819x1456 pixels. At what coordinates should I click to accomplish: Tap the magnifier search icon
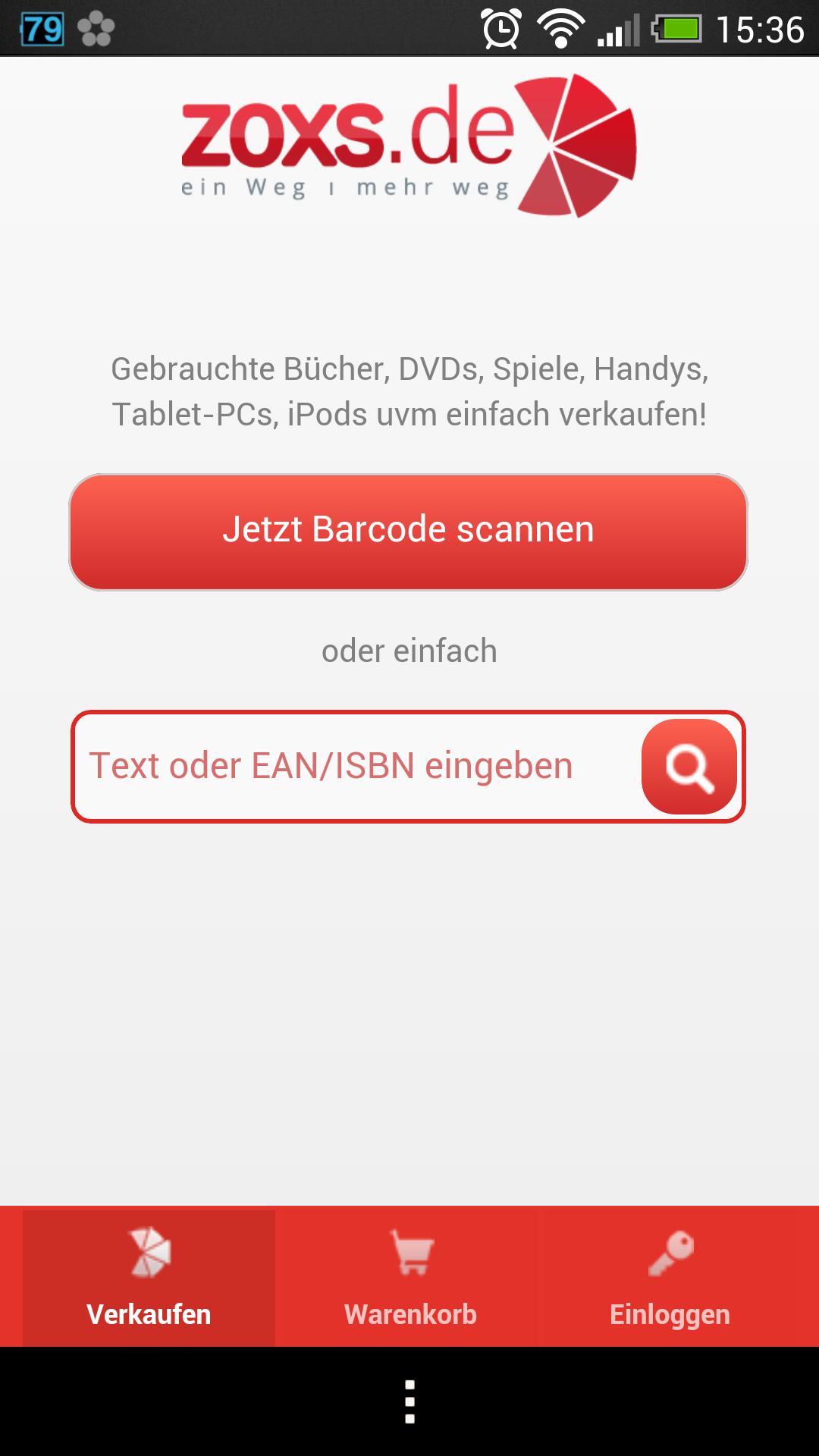[689, 768]
